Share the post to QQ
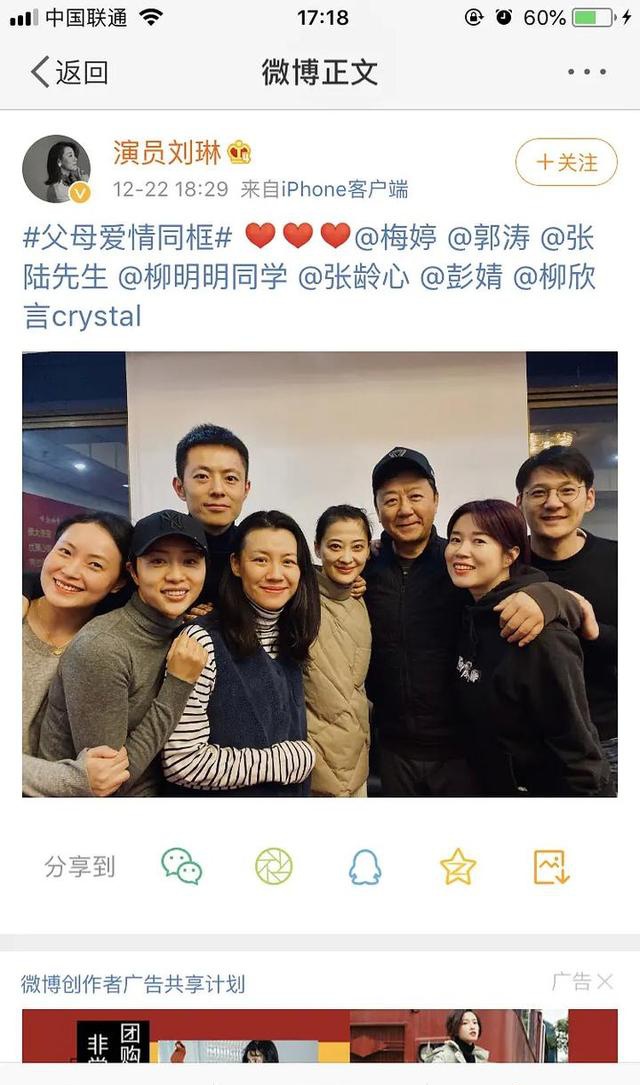 tap(365, 866)
